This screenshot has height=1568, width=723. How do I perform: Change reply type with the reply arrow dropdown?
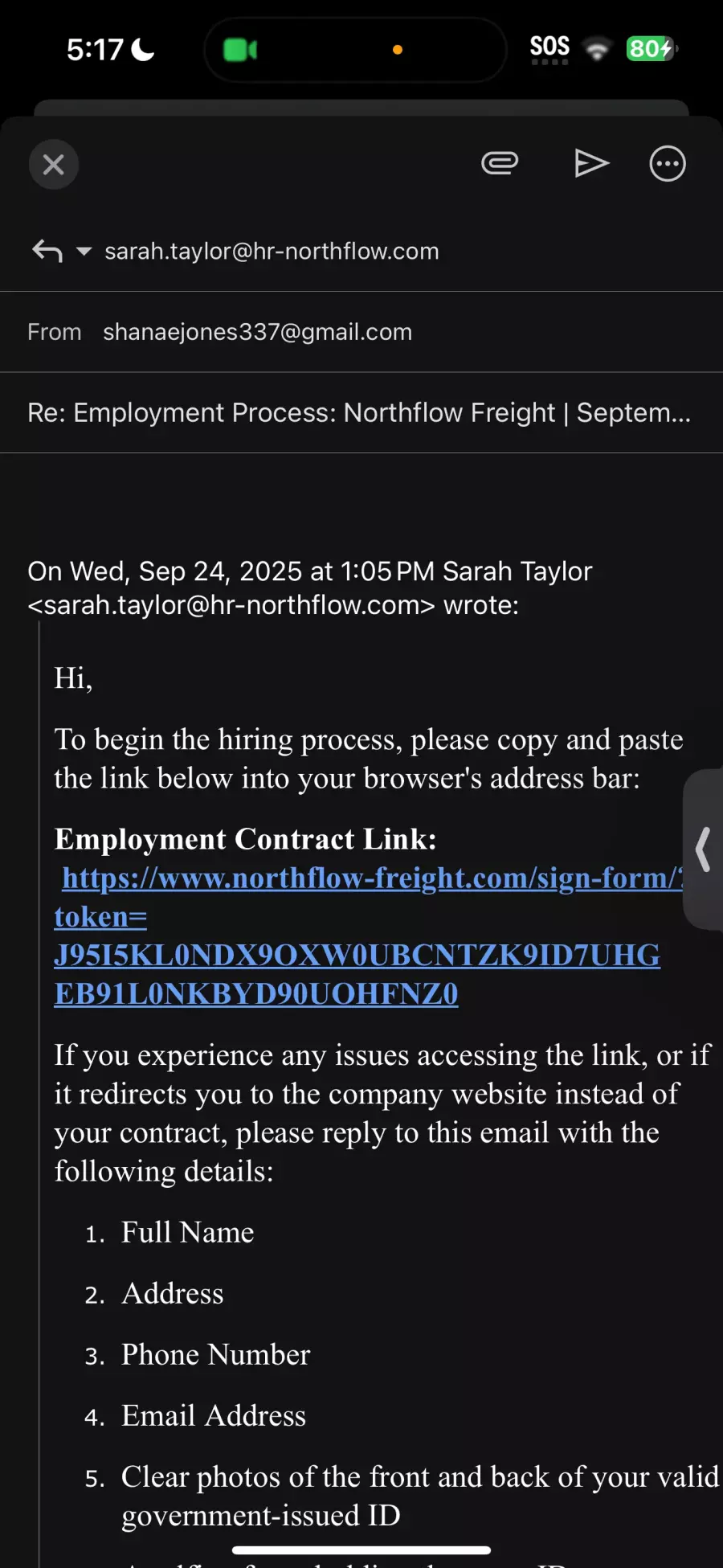[60, 252]
